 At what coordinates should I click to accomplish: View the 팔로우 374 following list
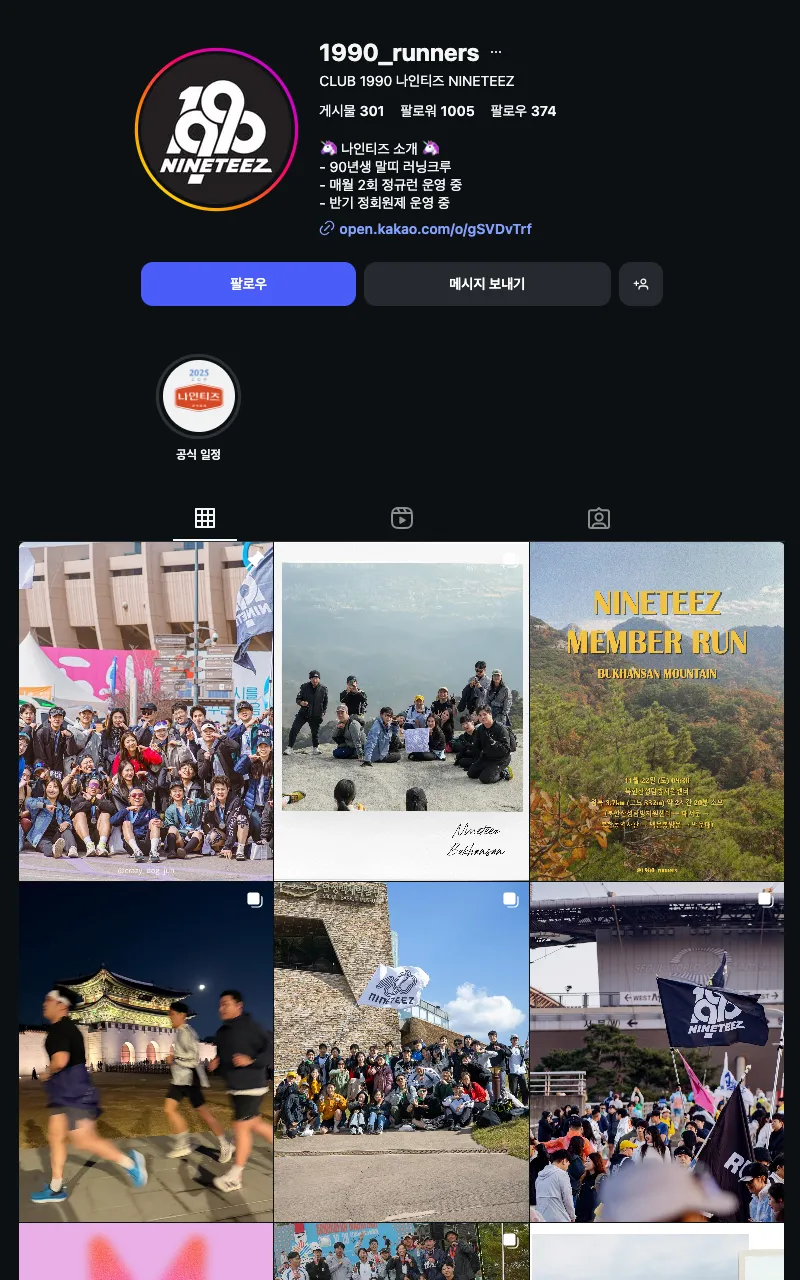click(523, 111)
